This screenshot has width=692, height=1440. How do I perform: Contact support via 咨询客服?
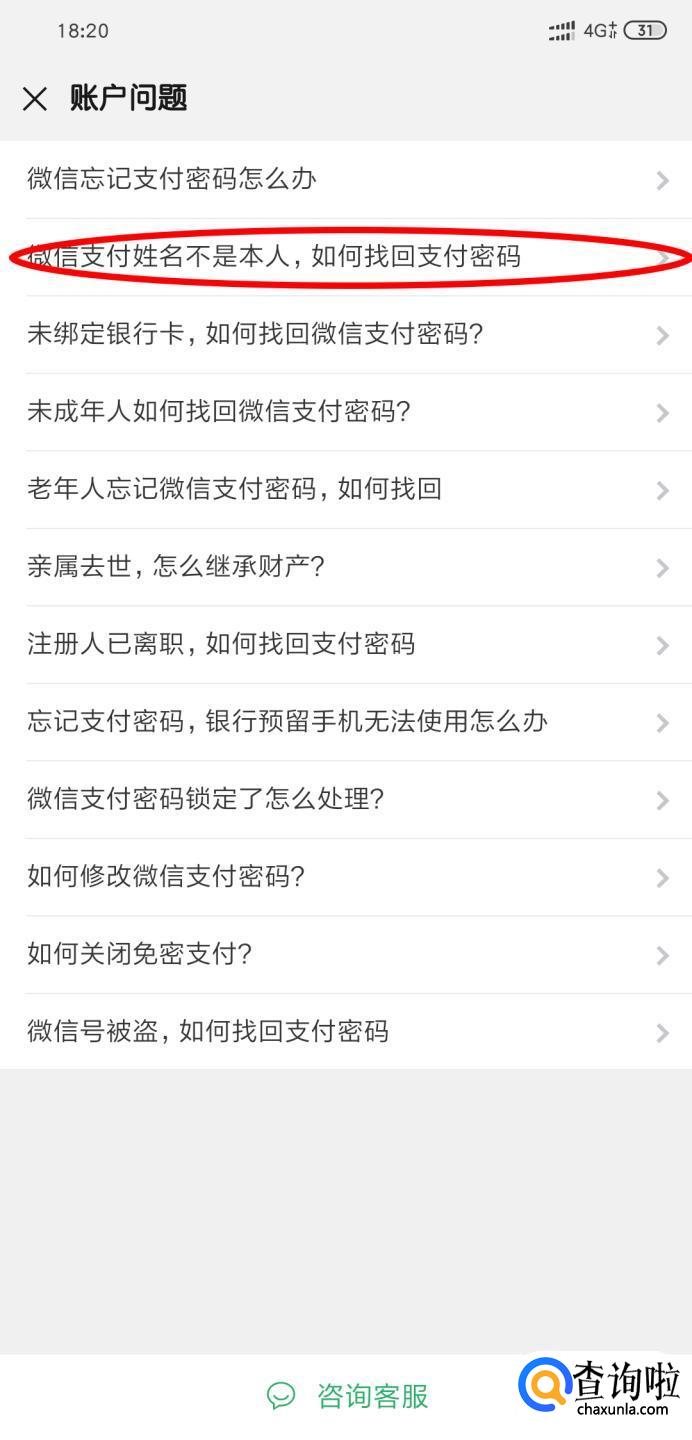(348, 1396)
